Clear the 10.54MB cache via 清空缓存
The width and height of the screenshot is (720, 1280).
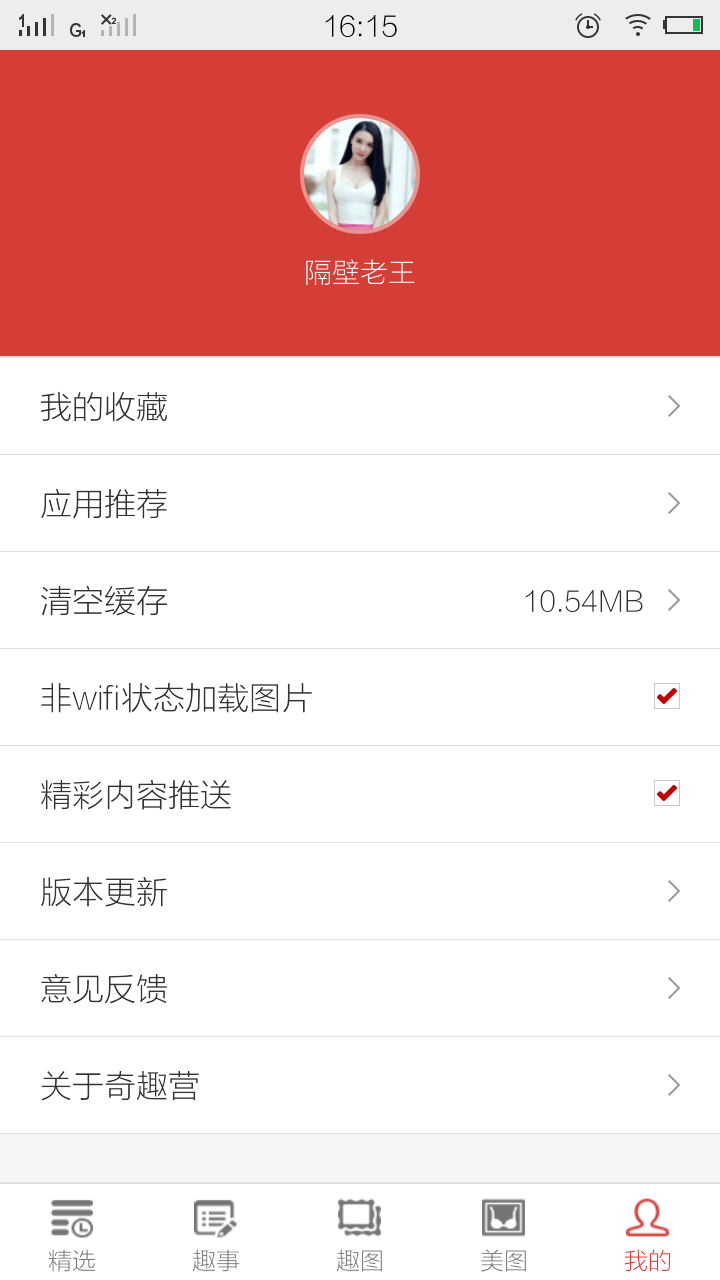click(360, 600)
